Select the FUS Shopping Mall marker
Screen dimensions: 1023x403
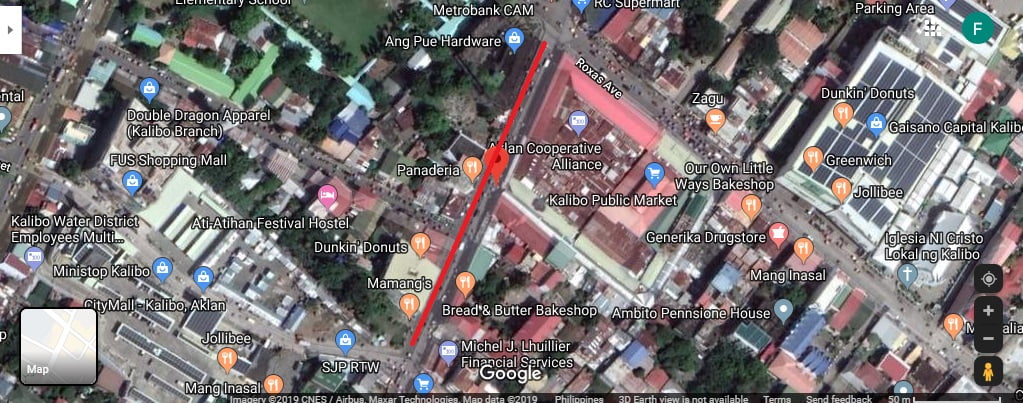tap(131, 180)
